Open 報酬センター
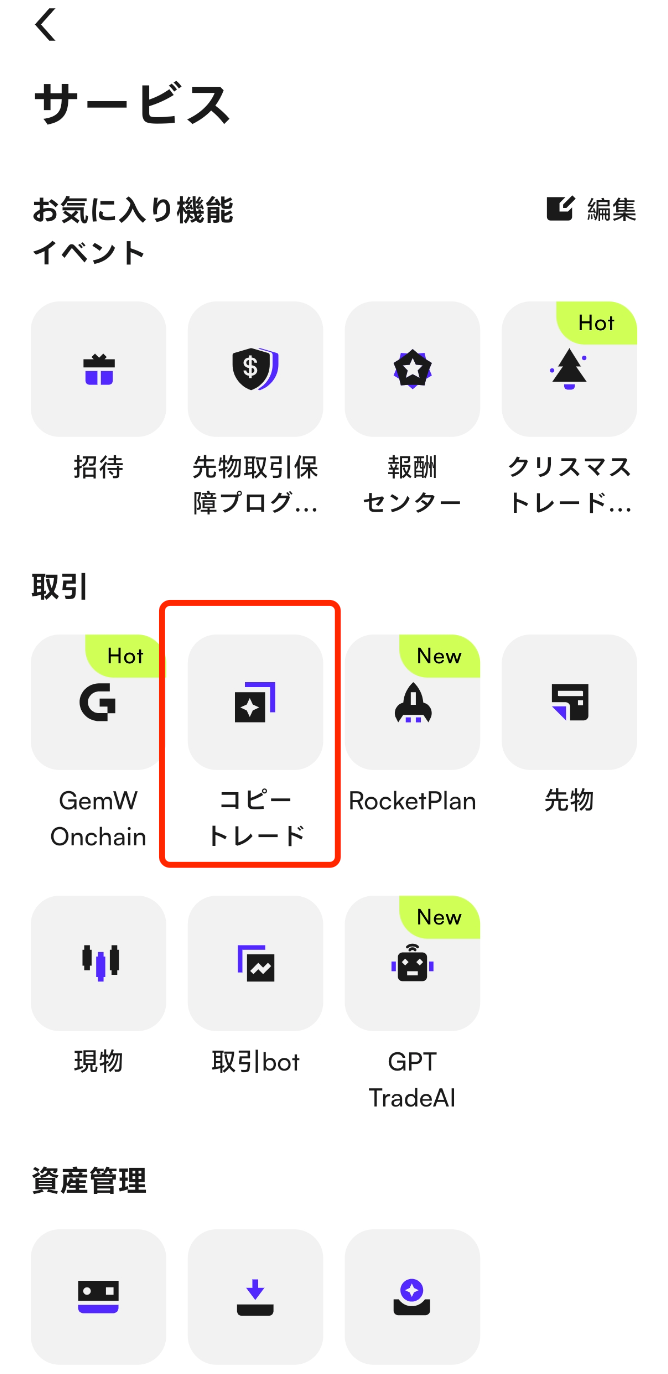This screenshot has height=1374, width=668. point(412,370)
